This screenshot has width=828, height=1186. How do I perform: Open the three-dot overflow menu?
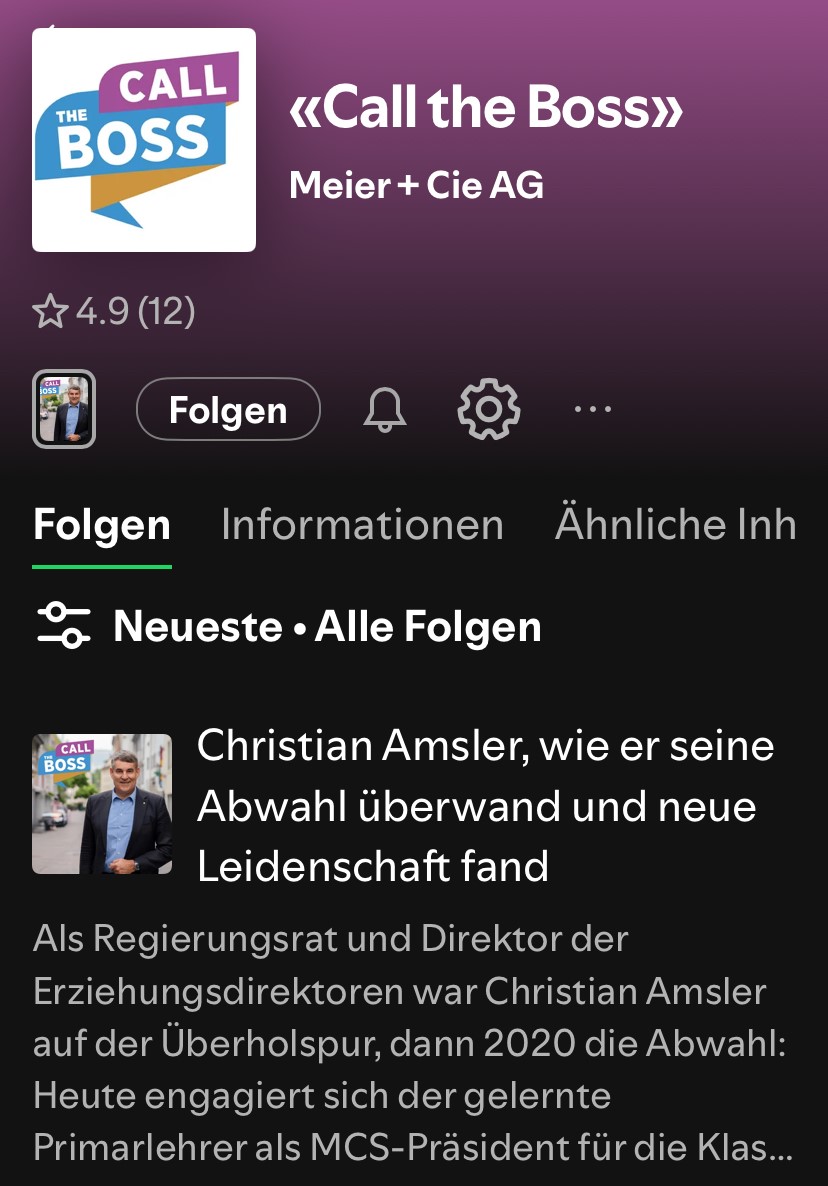pyautogui.click(x=593, y=409)
